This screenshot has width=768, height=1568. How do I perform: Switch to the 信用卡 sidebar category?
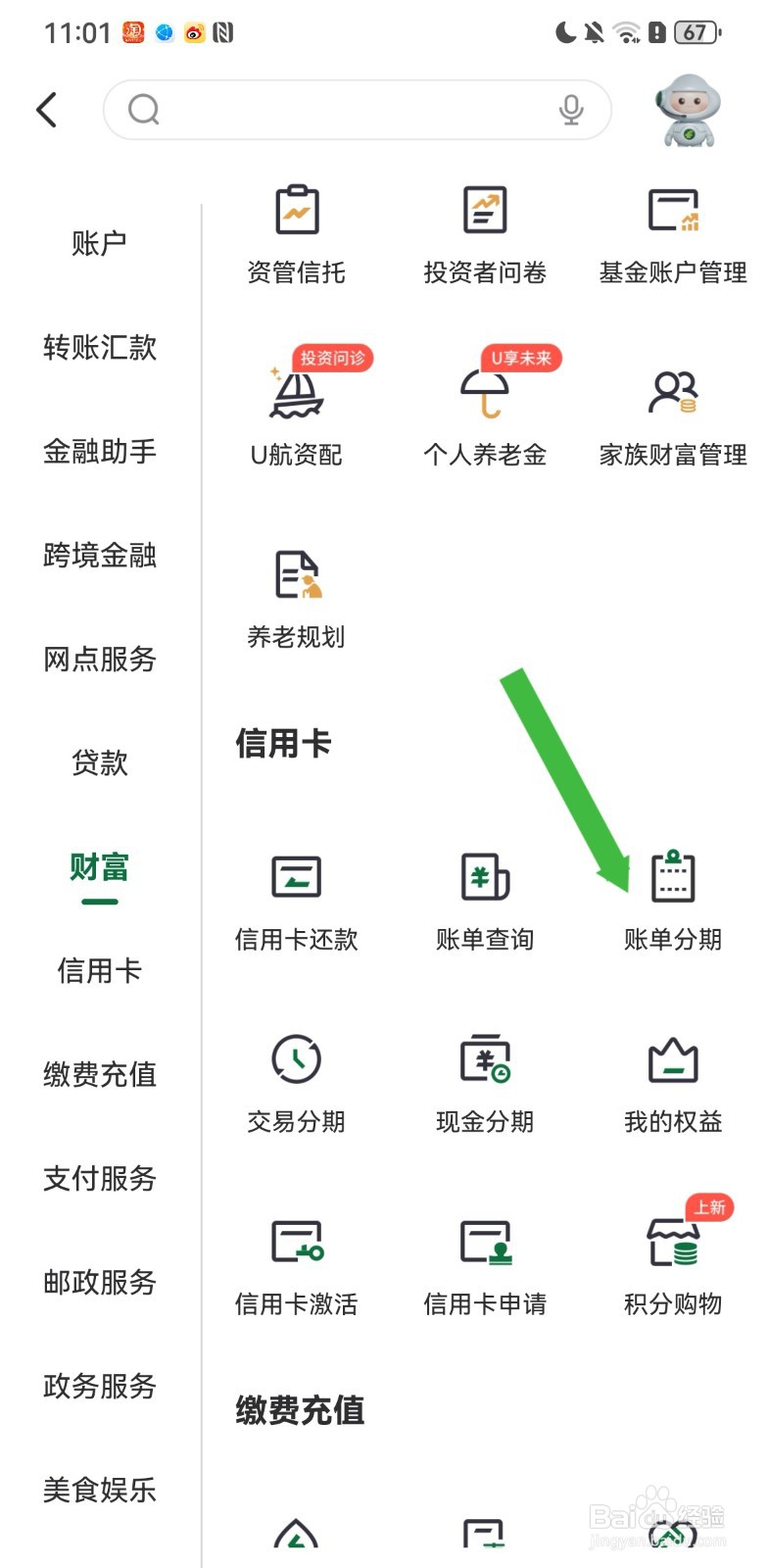click(x=98, y=971)
